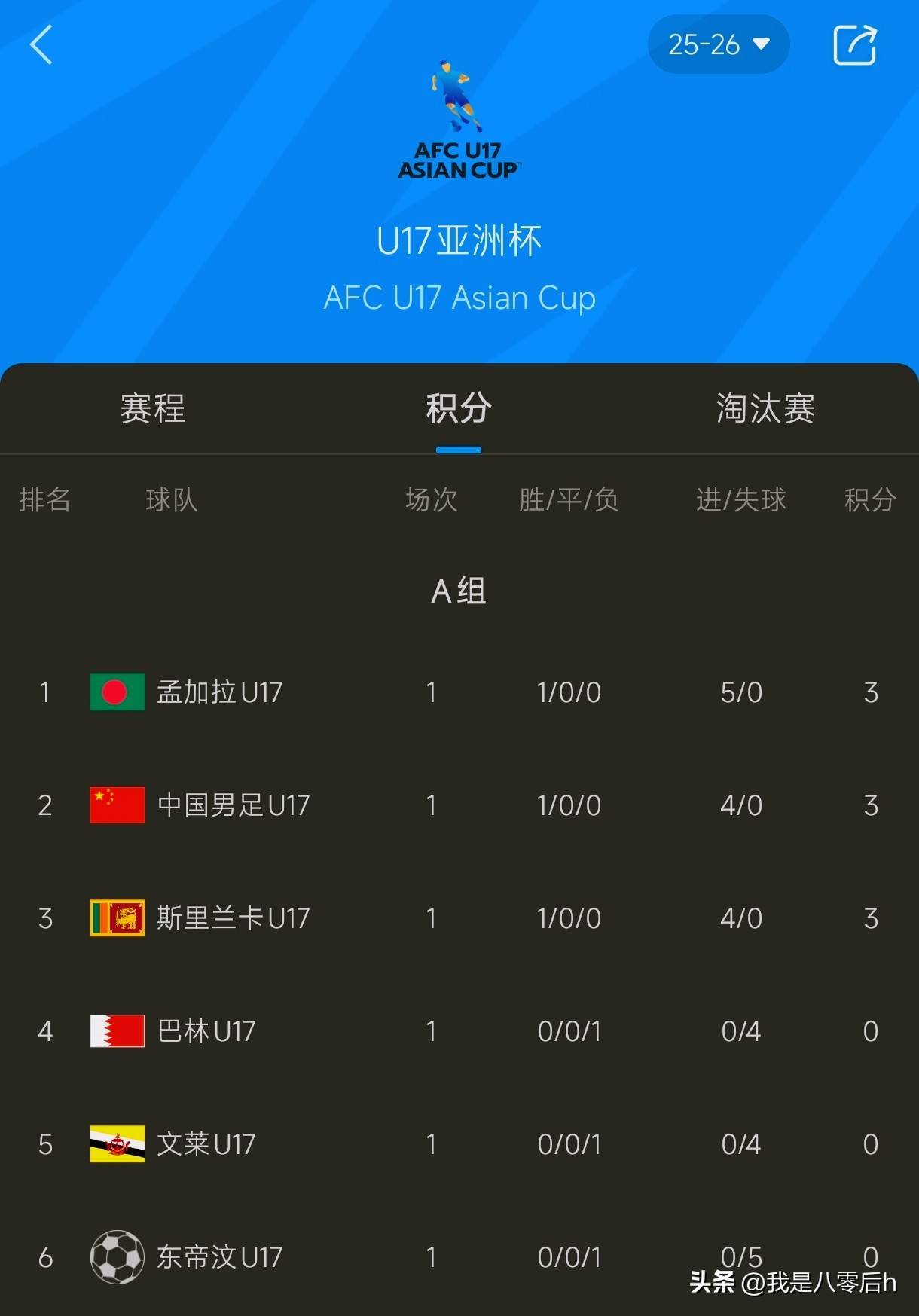Image resolution: width=919 pixels, height=1316 pixels.
Task: Open the 巴林U17 team row
Action: [x=206, y=1031]
